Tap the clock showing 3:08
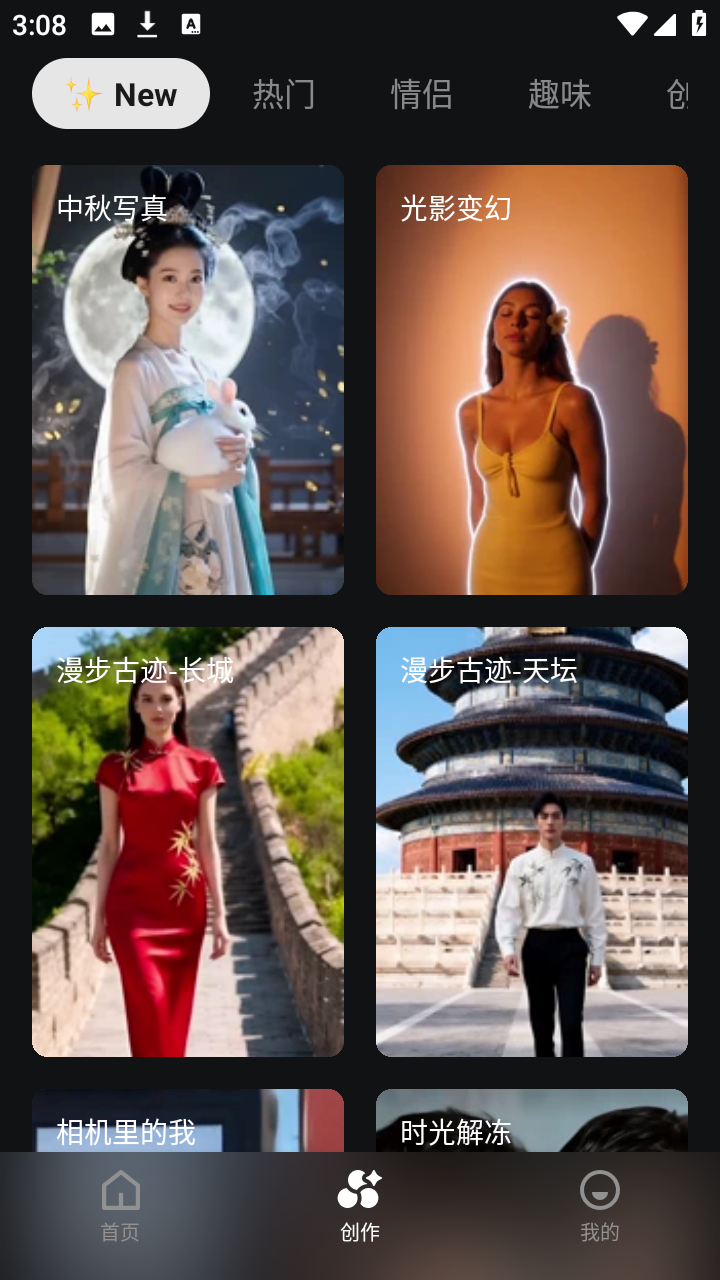 pyautogui.click(x=37, y=24)
